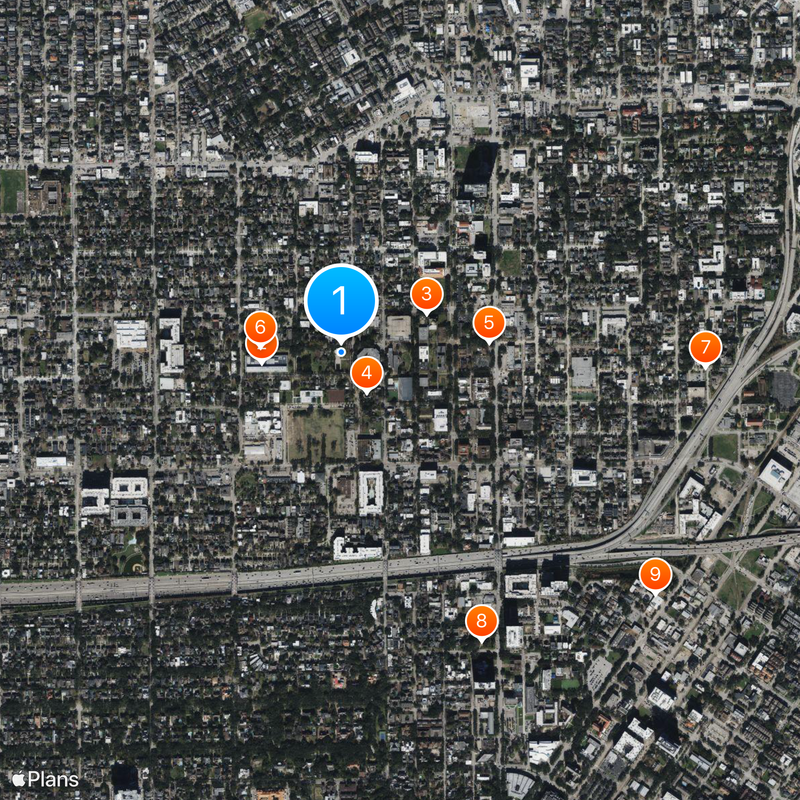Select the large blue pin numbered 1
The width and height of the screenshot is (800, 800).
[x=340, y=300]
